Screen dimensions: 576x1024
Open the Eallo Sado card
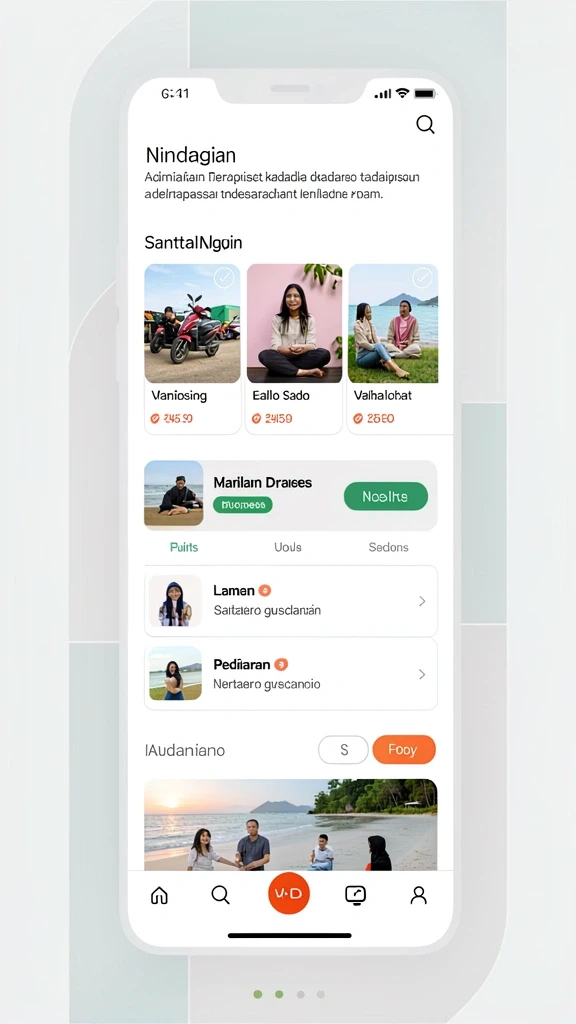[x=294, y=349]
